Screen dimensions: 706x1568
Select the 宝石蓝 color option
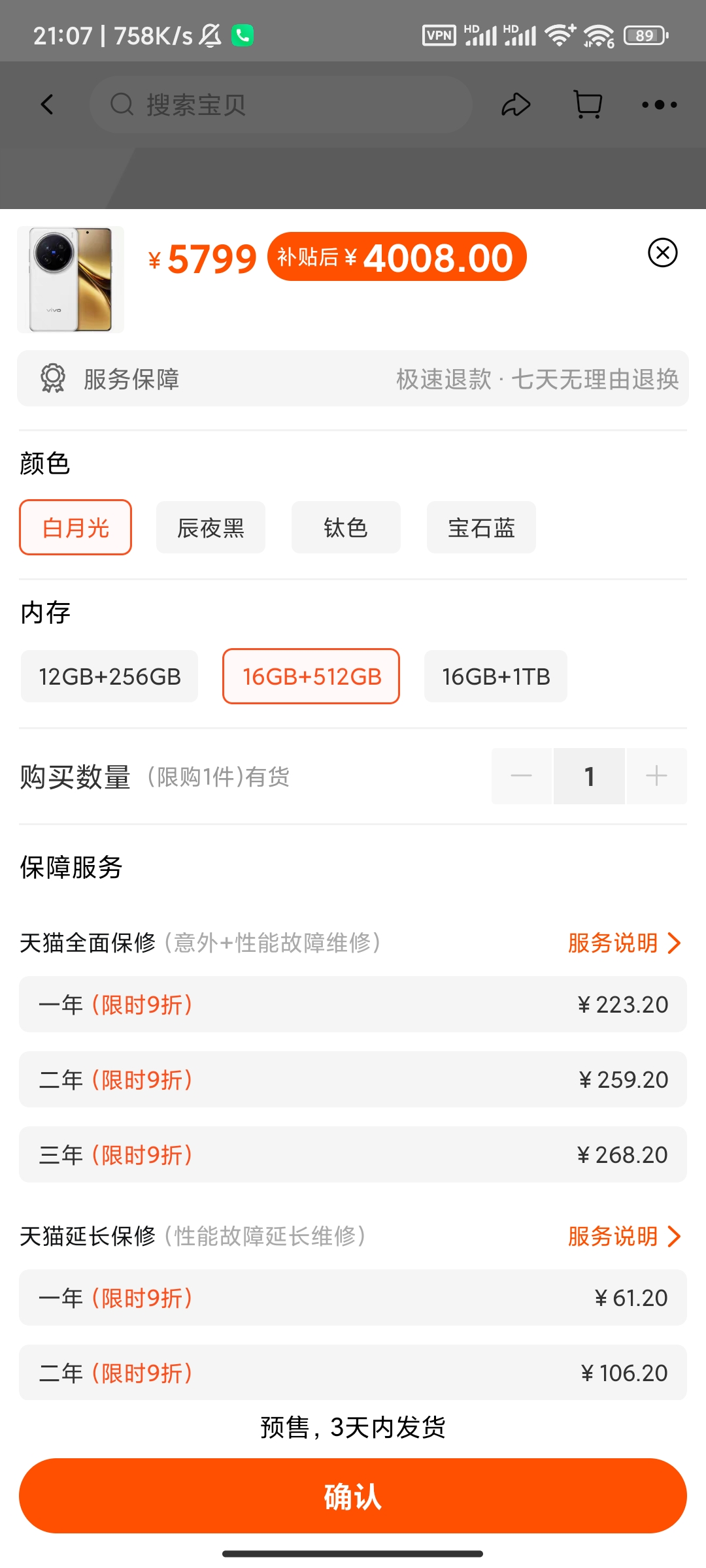(481, 527)
